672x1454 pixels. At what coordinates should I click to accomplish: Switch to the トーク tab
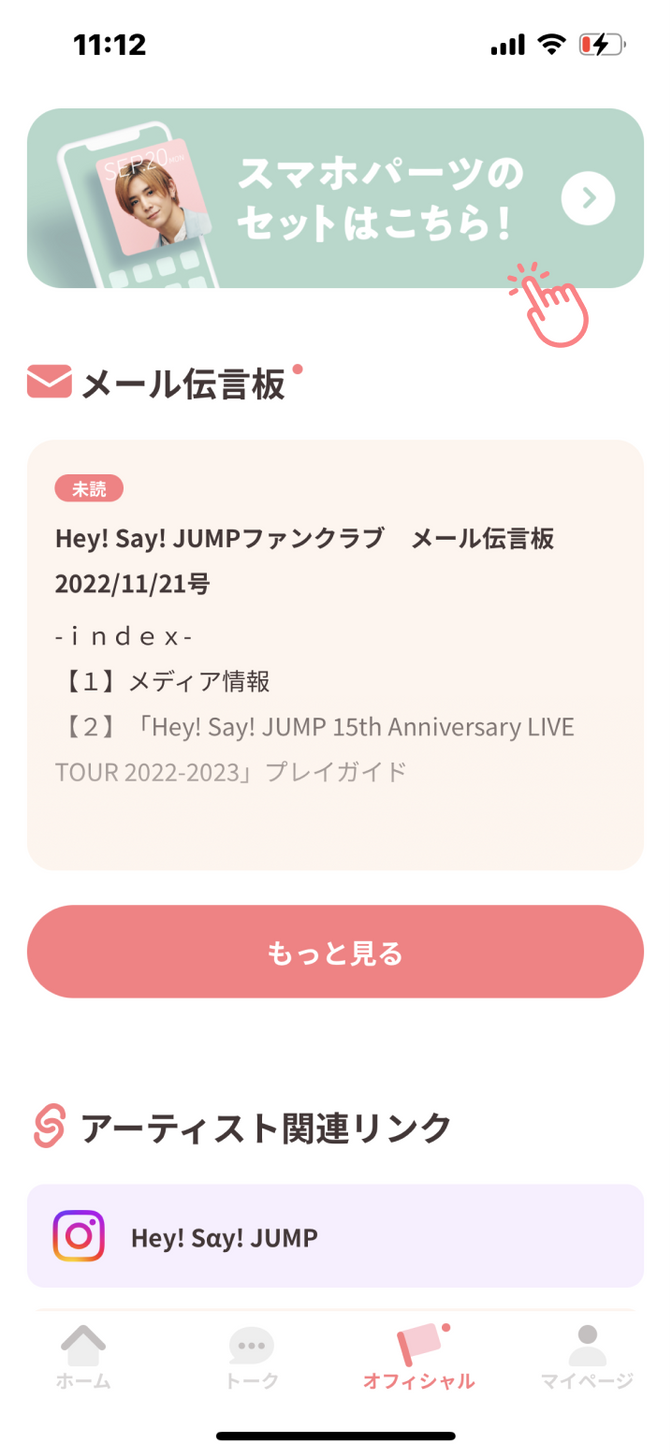coord(251,1359)
